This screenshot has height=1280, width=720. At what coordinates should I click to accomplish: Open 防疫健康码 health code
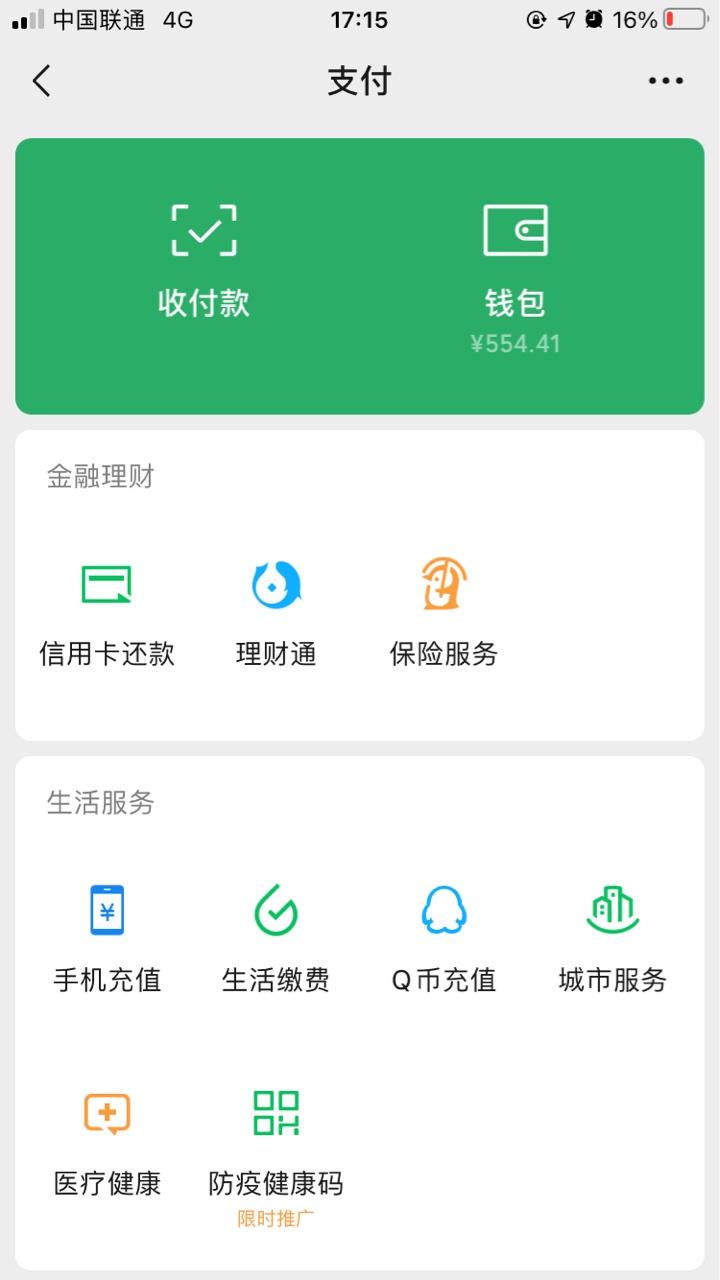[276, 1157]
